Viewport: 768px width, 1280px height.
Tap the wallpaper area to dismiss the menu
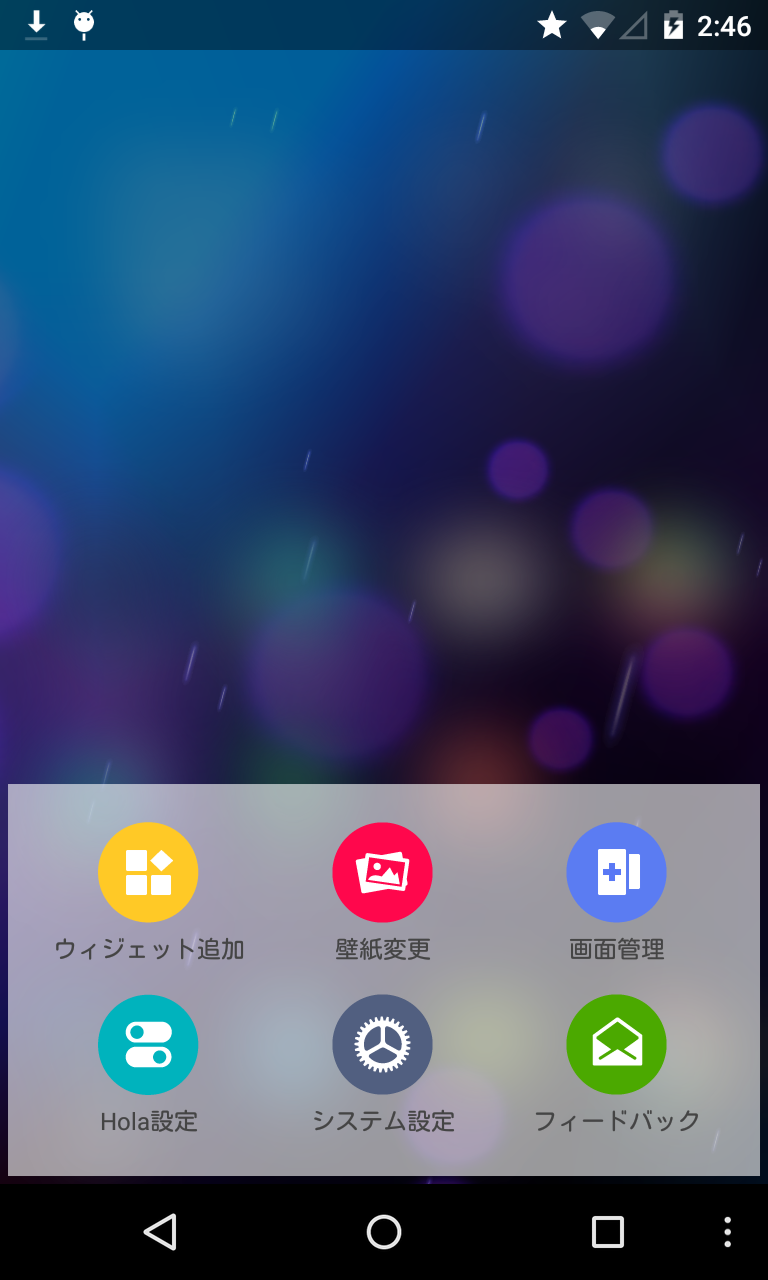384,400
